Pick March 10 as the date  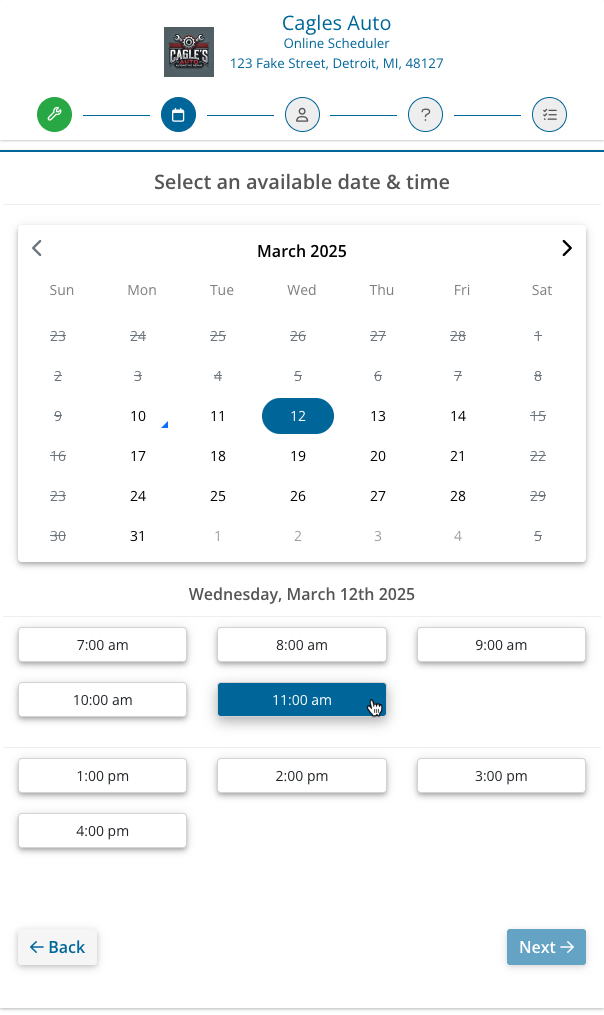pyautogui.click(x=138, y=416)
